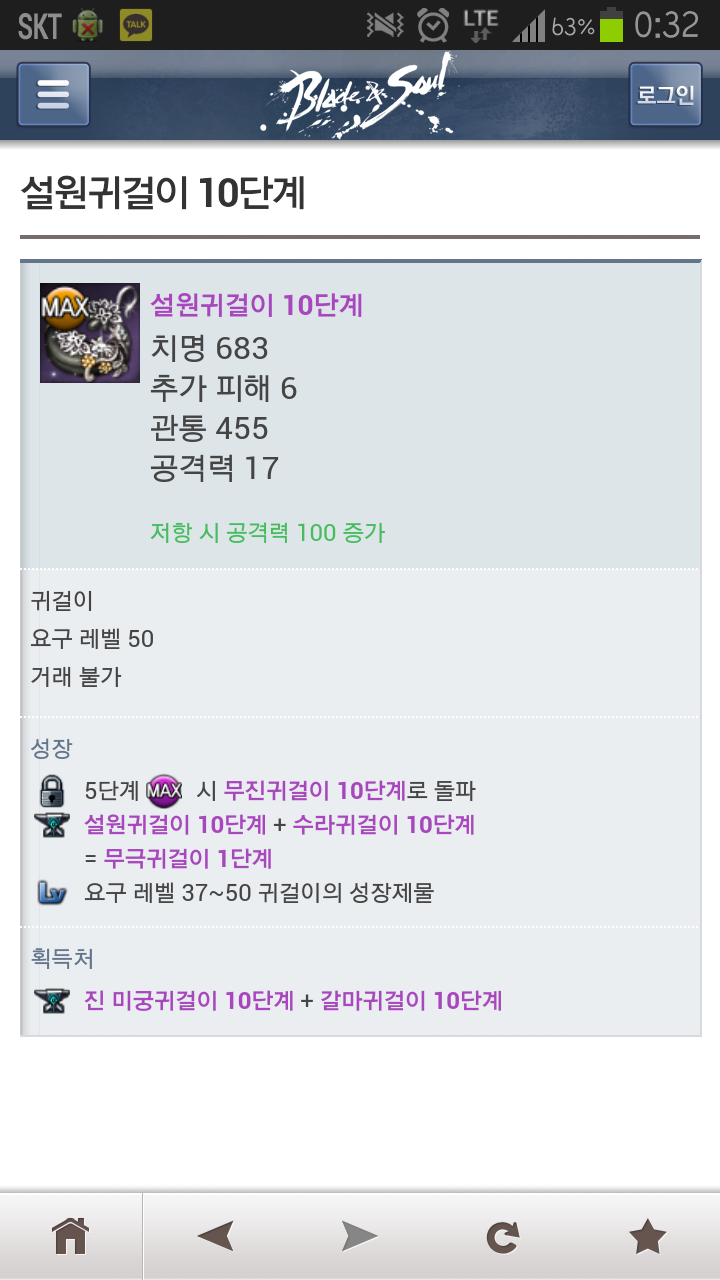This screenshot has height=1280, width=720.
Task: Open the 진 미궁귀걸이 10단계 link
Action: click(x=189, y=1000)
